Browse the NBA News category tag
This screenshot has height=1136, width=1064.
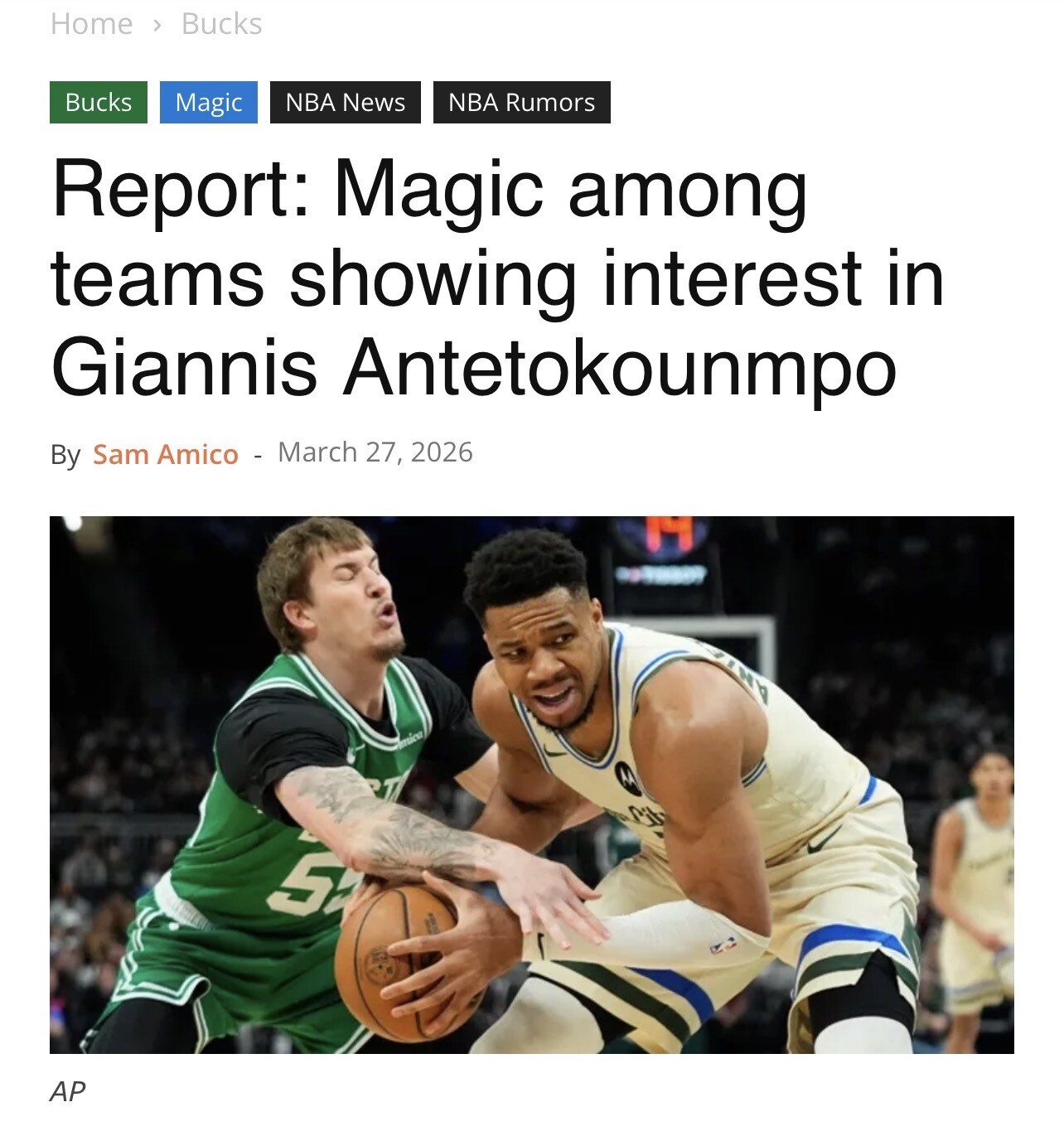click(x=346, y=102)
